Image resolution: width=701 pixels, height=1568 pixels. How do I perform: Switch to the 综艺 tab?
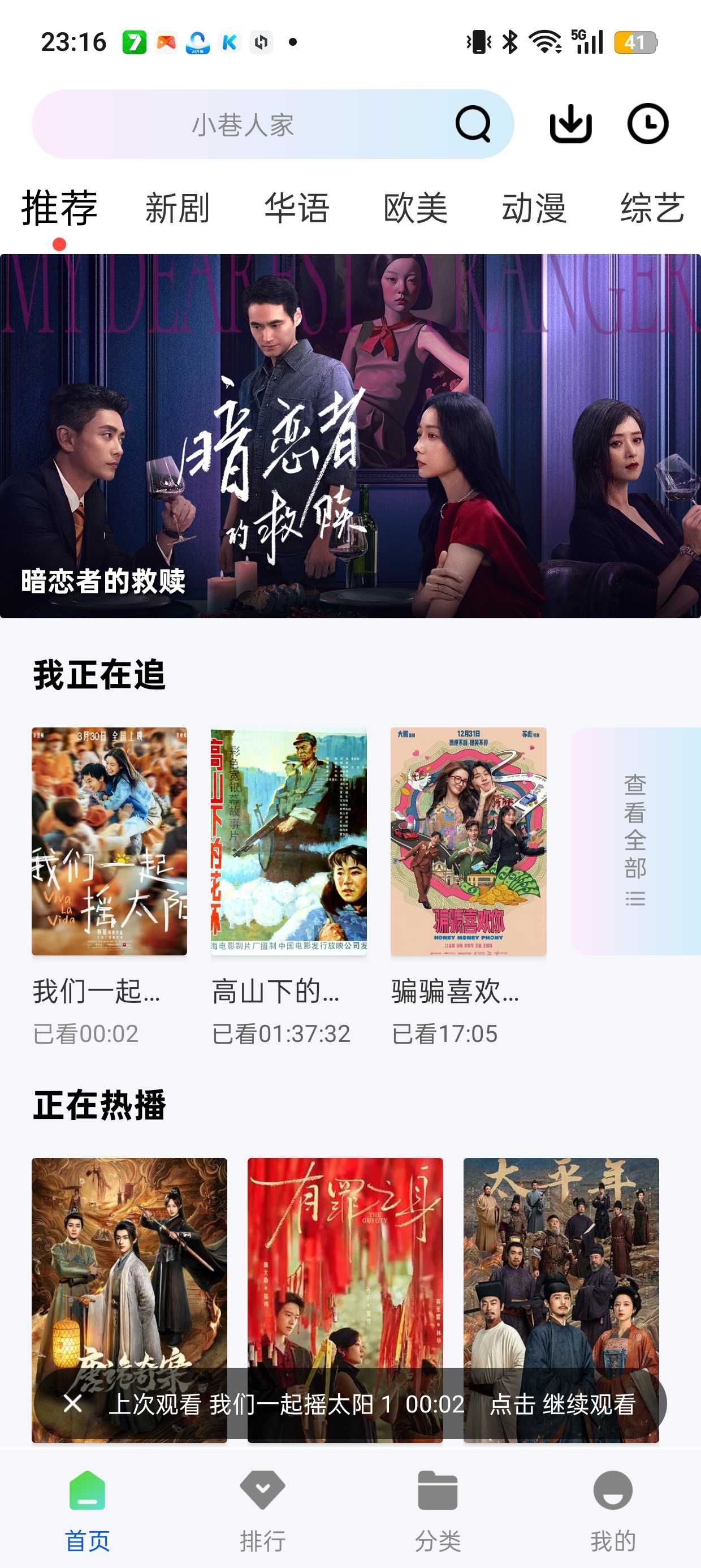pos(652,208)
